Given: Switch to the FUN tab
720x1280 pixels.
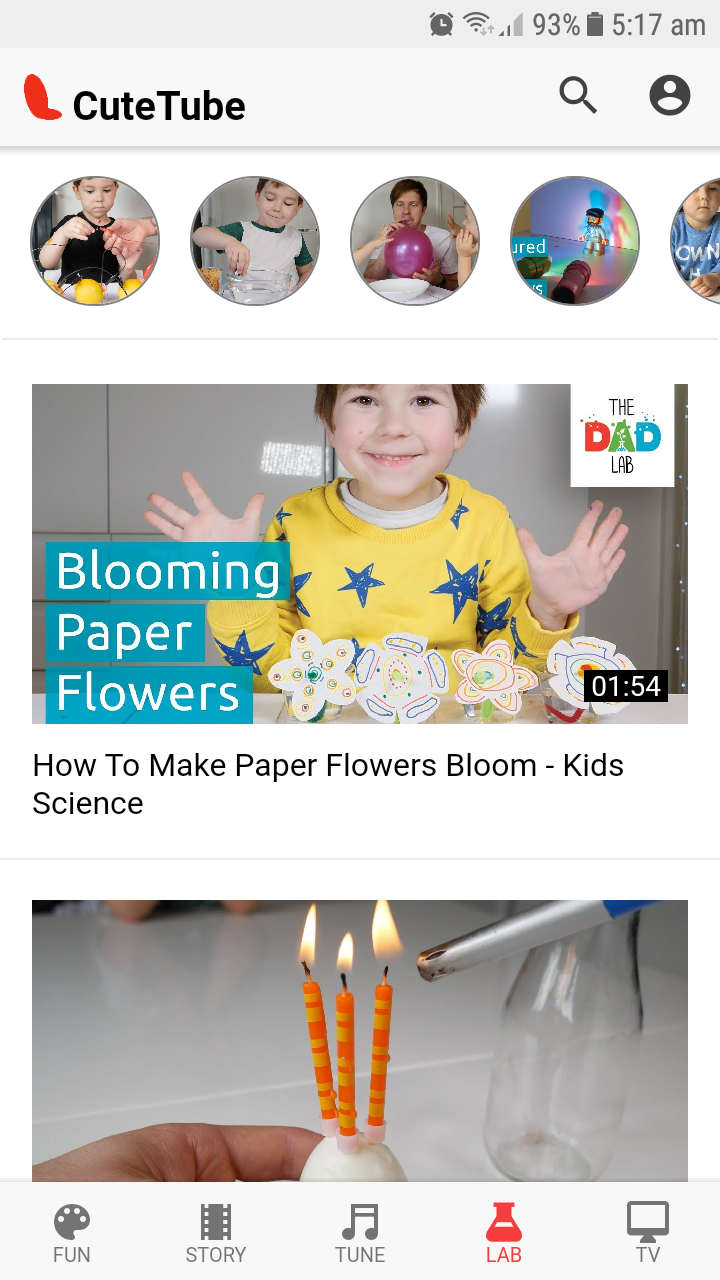Looking at the screenshot, I should tap(72, 1233).
